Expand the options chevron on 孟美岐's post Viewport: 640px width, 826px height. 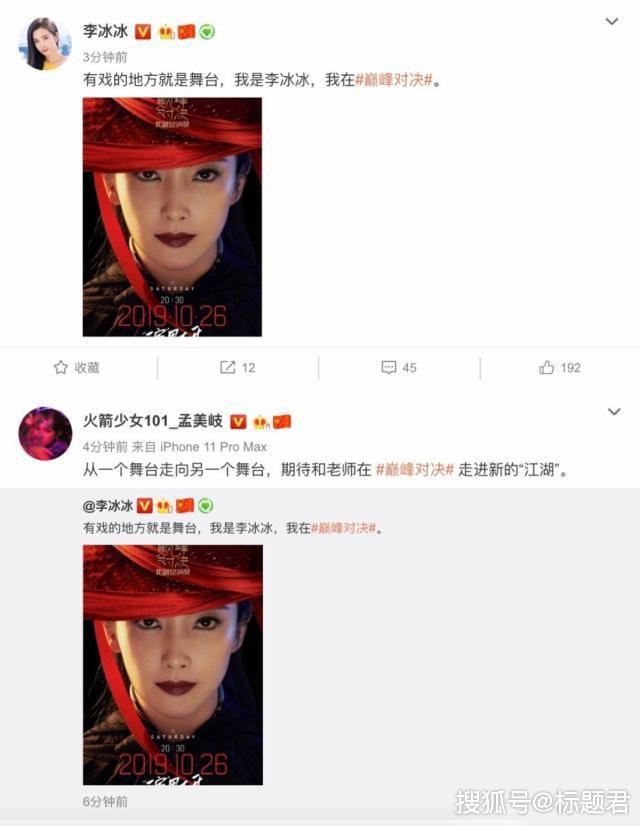pyautogui.click(x=612, y=411)
